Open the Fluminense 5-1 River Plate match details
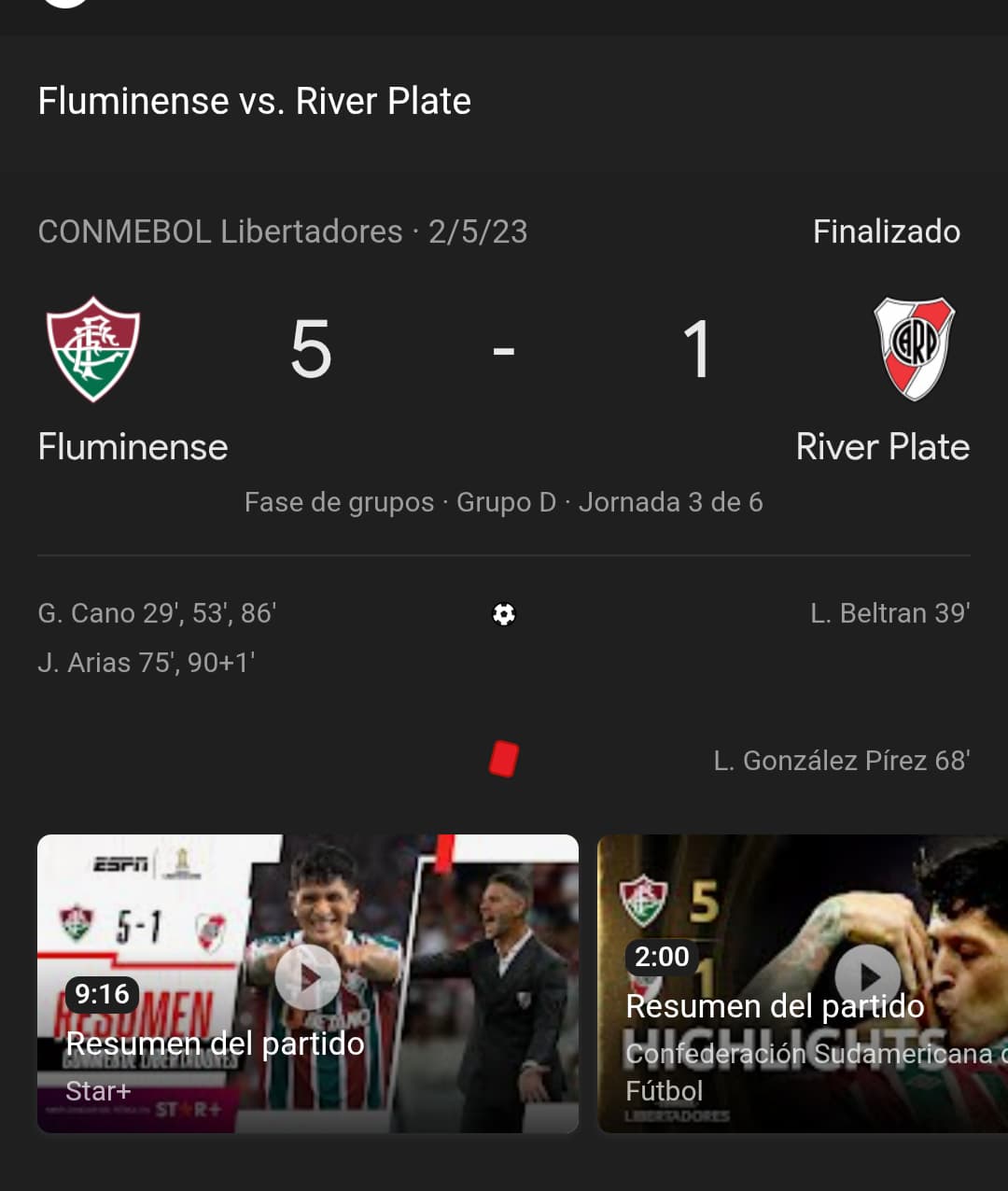1008x1191 pixels. point(503,351)
